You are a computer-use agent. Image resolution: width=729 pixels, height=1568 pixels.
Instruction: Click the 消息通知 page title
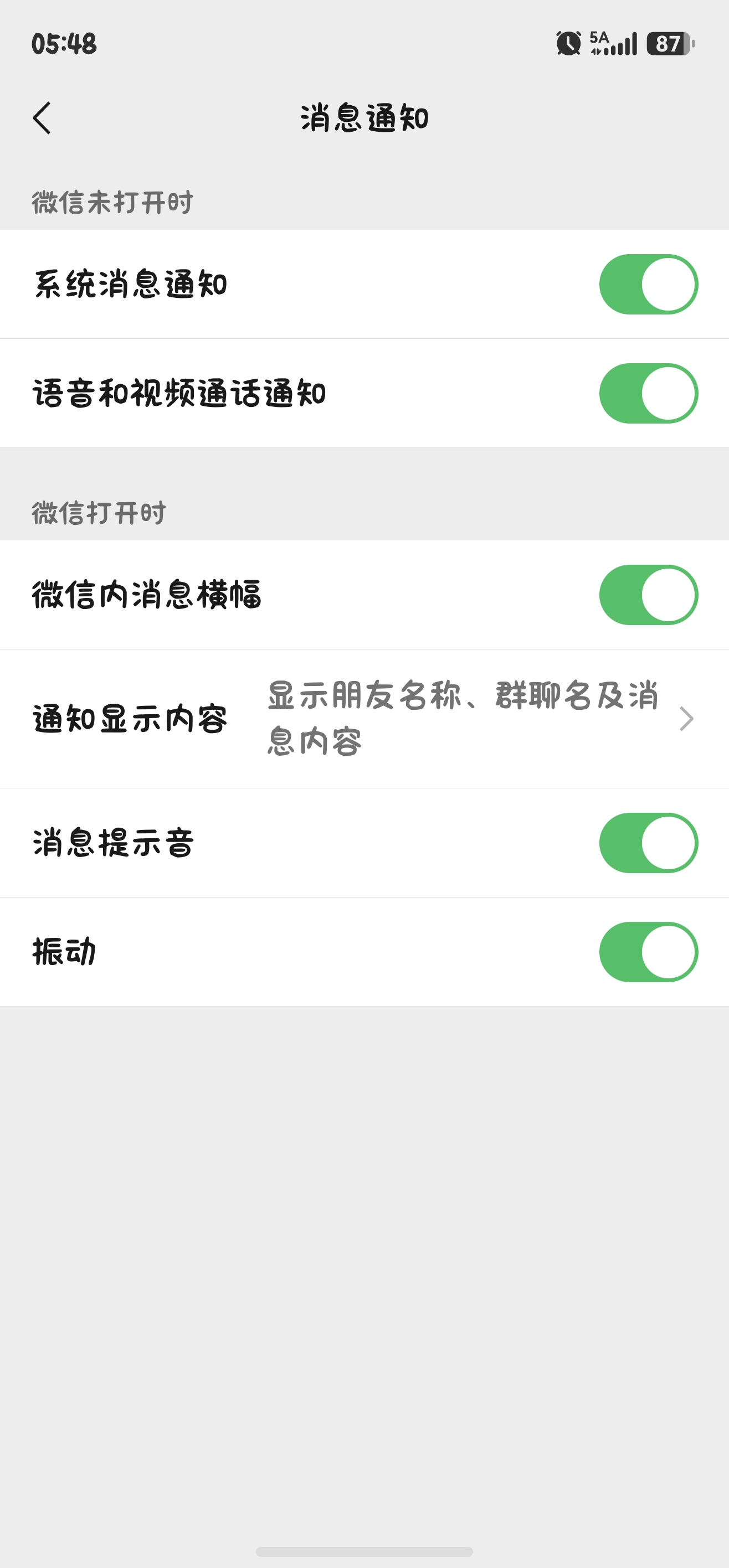pos(364,117)
